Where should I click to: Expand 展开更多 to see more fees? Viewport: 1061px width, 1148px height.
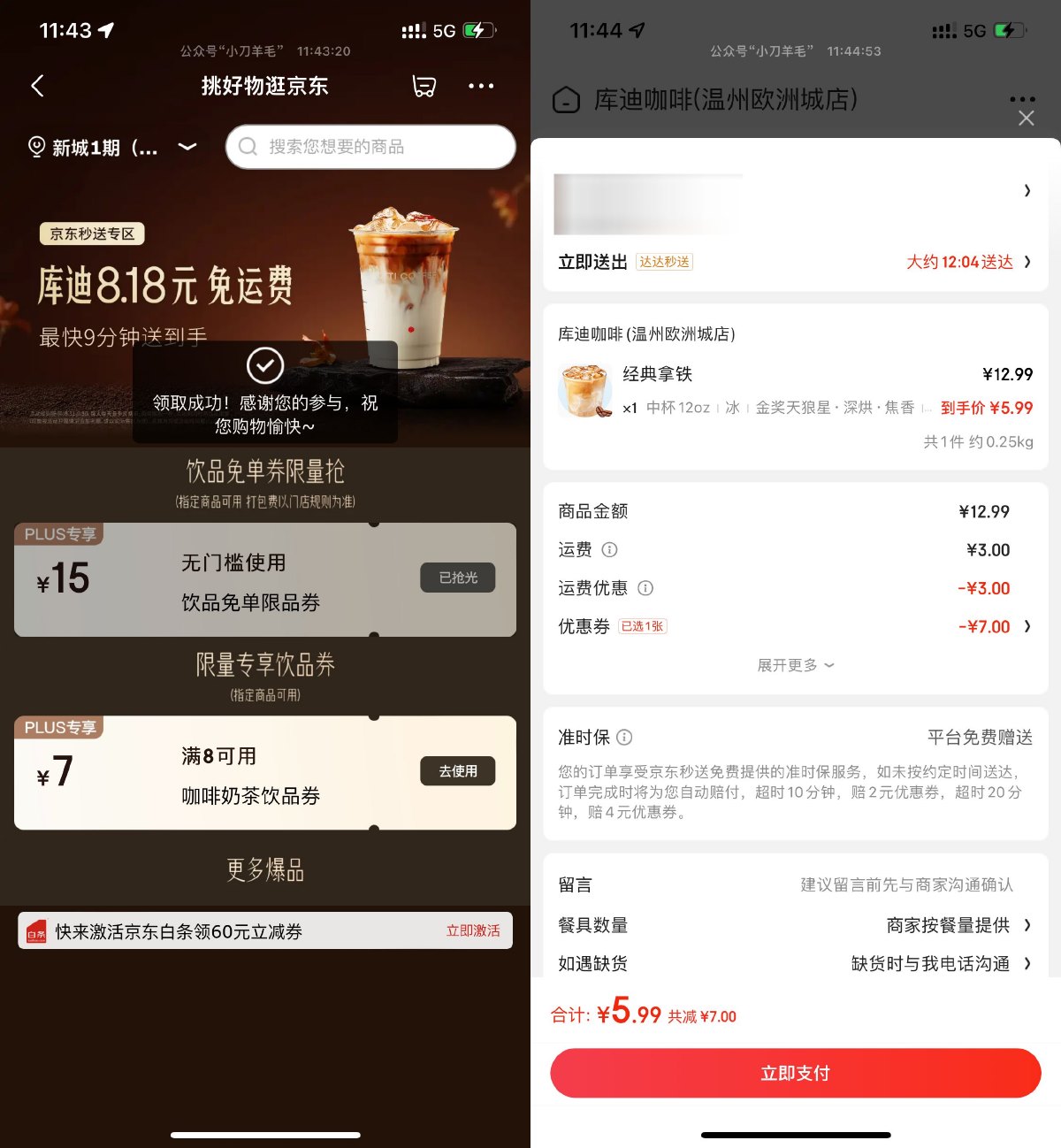[x=795, y=665]
